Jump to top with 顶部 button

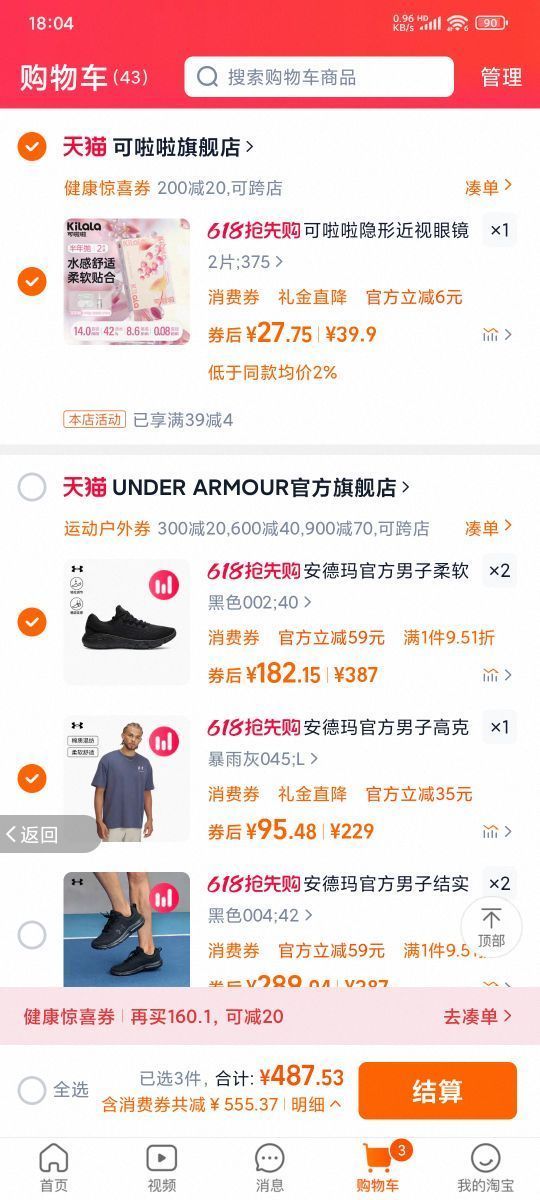(491, 927)
